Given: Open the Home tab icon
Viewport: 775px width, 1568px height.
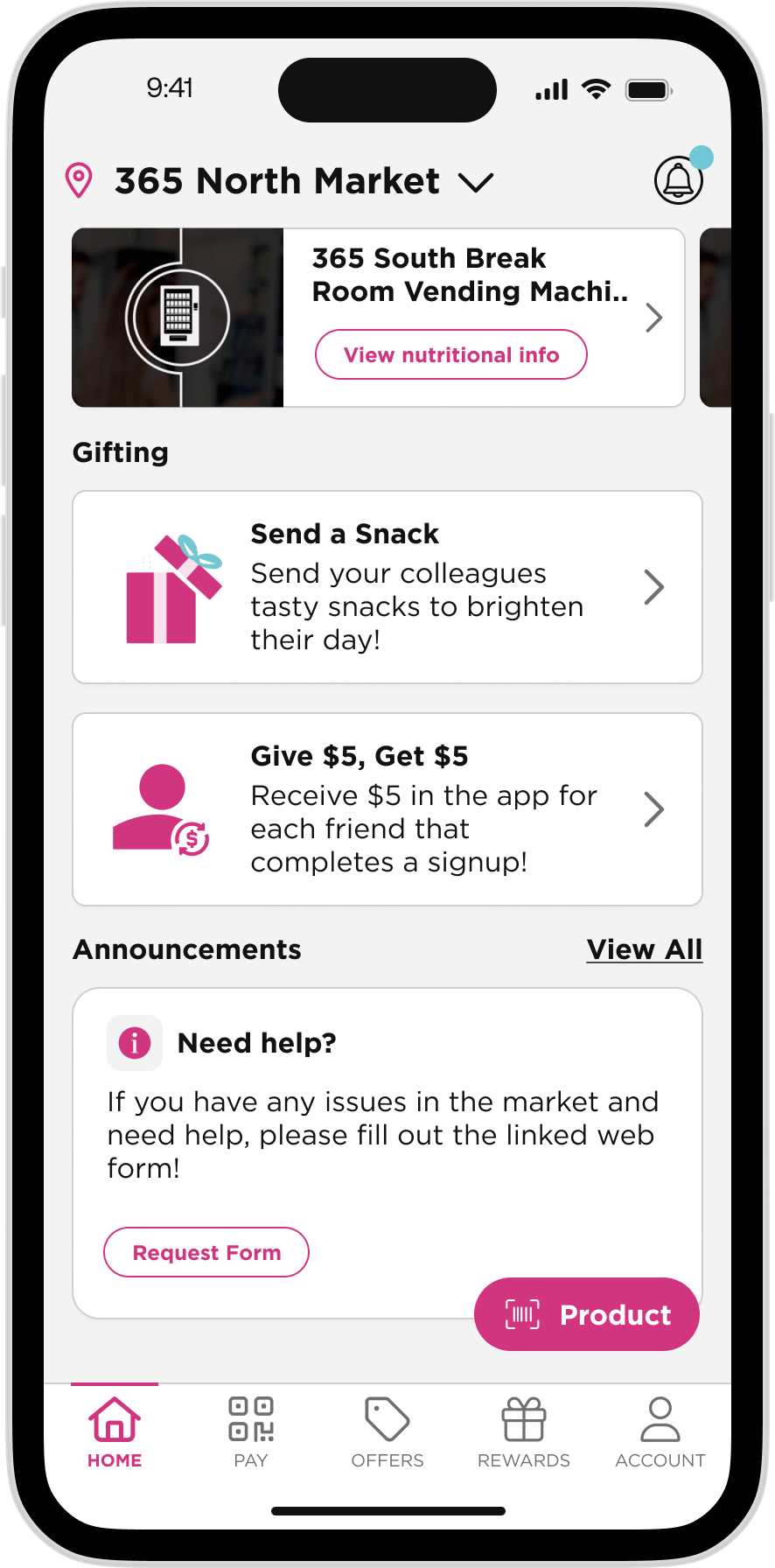Looking at the screenshot, I should (x=115, y=1417).
